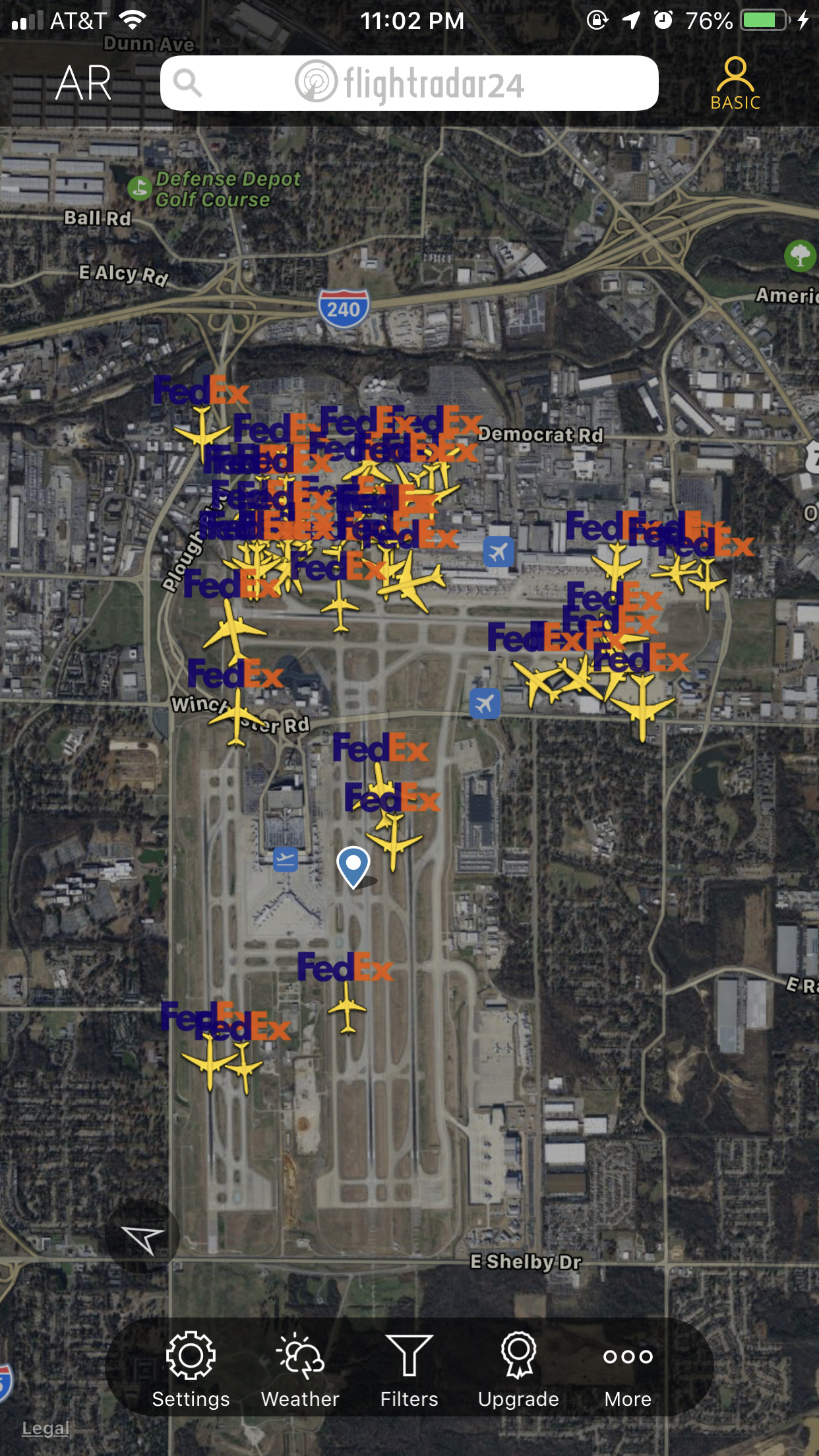The width and height of the screenshot is (819, 1456).
Task: Tap the flightradar24 search field
Action: pos(409,83)
